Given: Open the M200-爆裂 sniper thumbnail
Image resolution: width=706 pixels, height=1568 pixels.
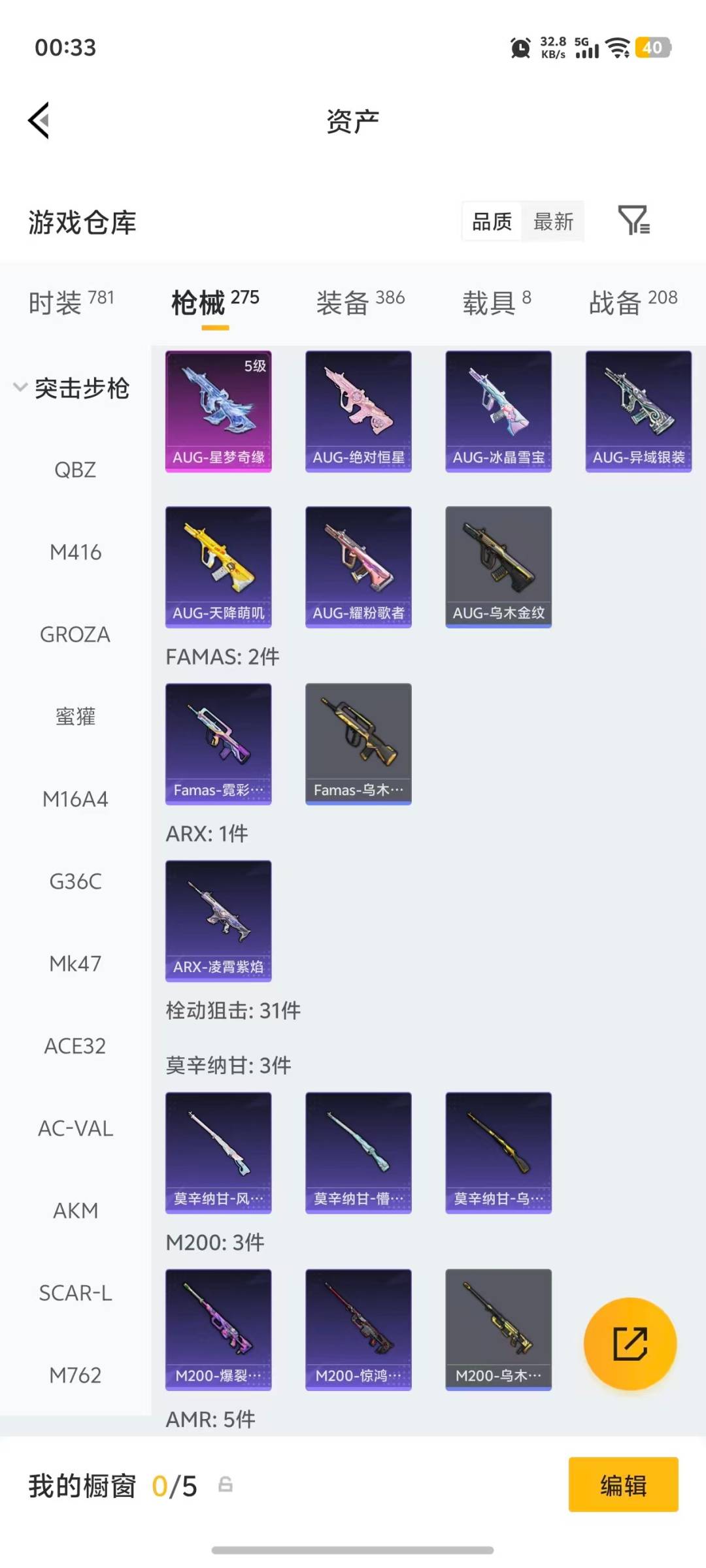Looking at the screenshot, I should (218, 1330).
